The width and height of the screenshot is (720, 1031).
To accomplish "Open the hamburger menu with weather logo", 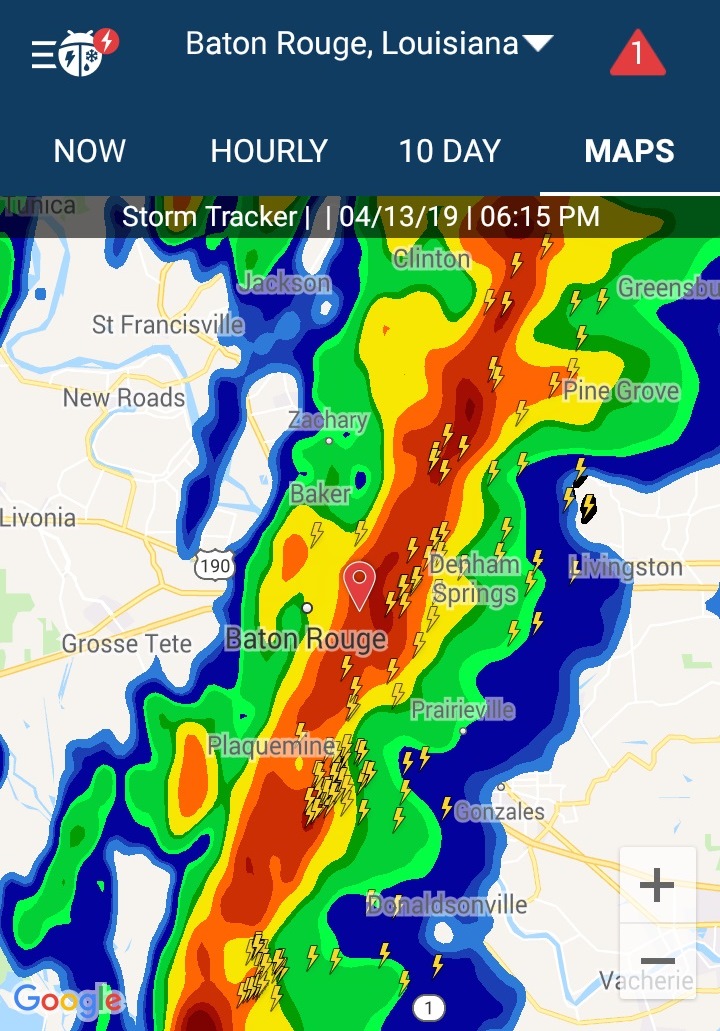I will point(75,52).
